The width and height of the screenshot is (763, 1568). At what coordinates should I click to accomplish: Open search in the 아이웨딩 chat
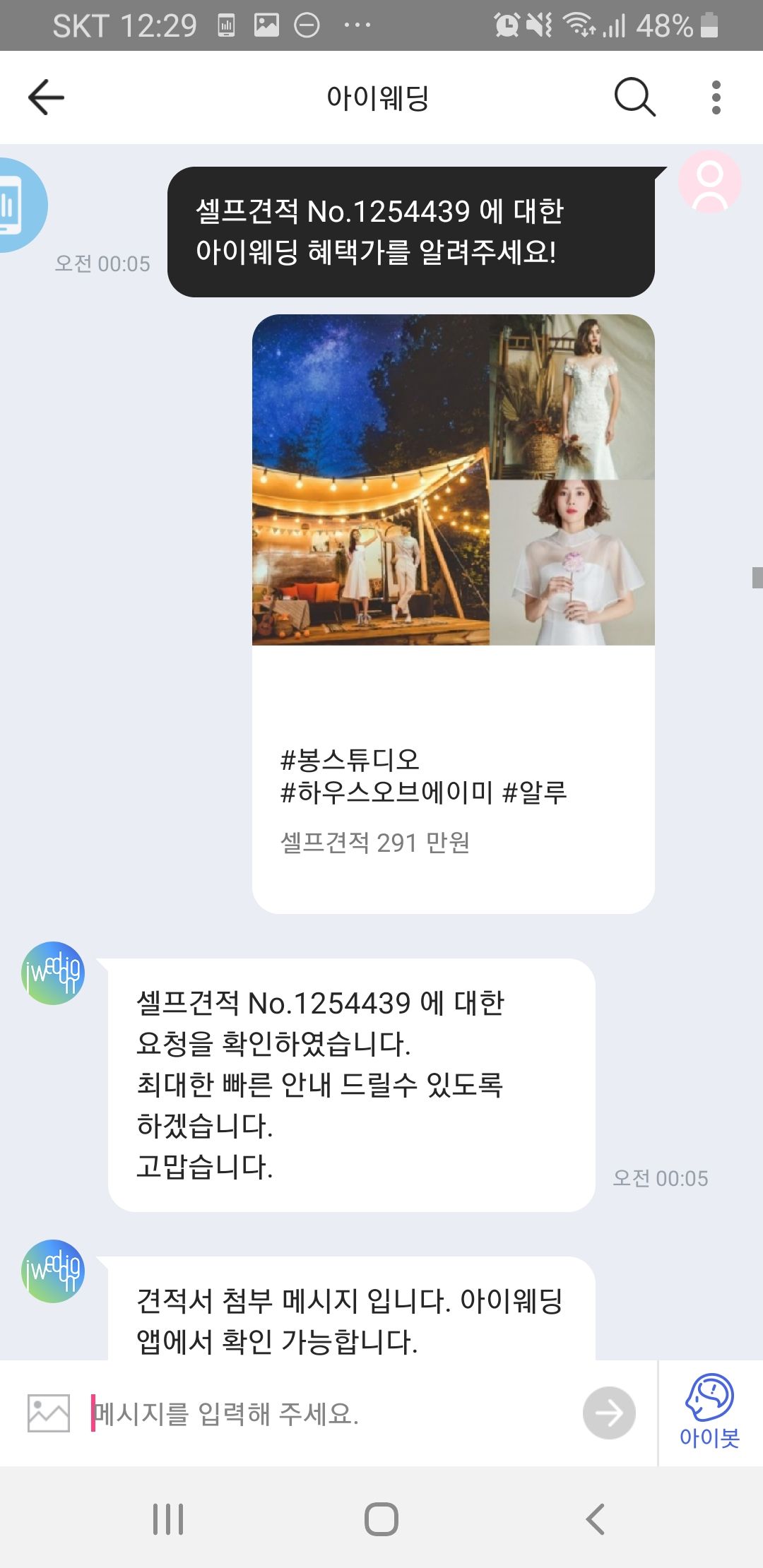pyautogui.click(x=634, y=97)
